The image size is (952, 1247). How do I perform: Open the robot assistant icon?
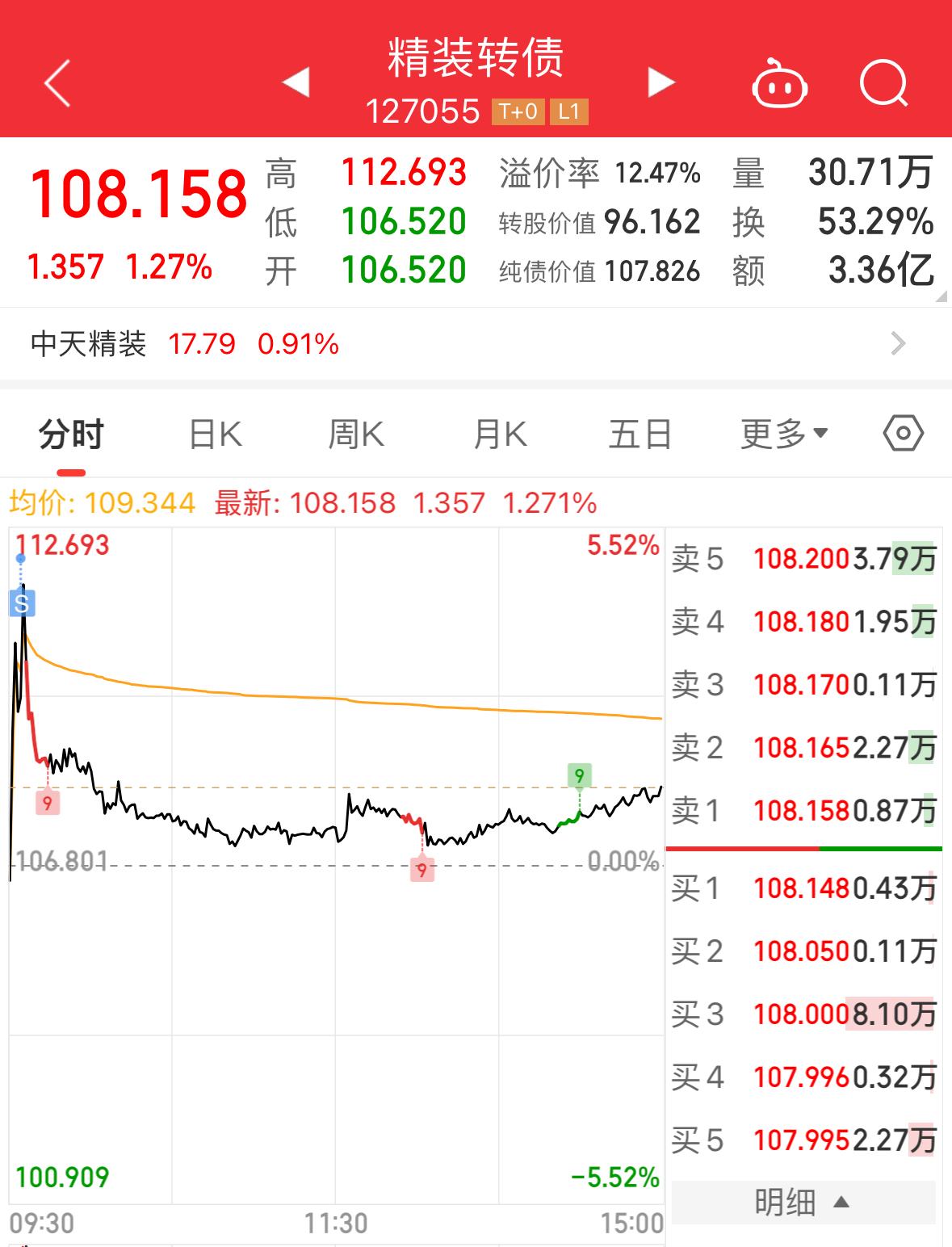point(779,84)
